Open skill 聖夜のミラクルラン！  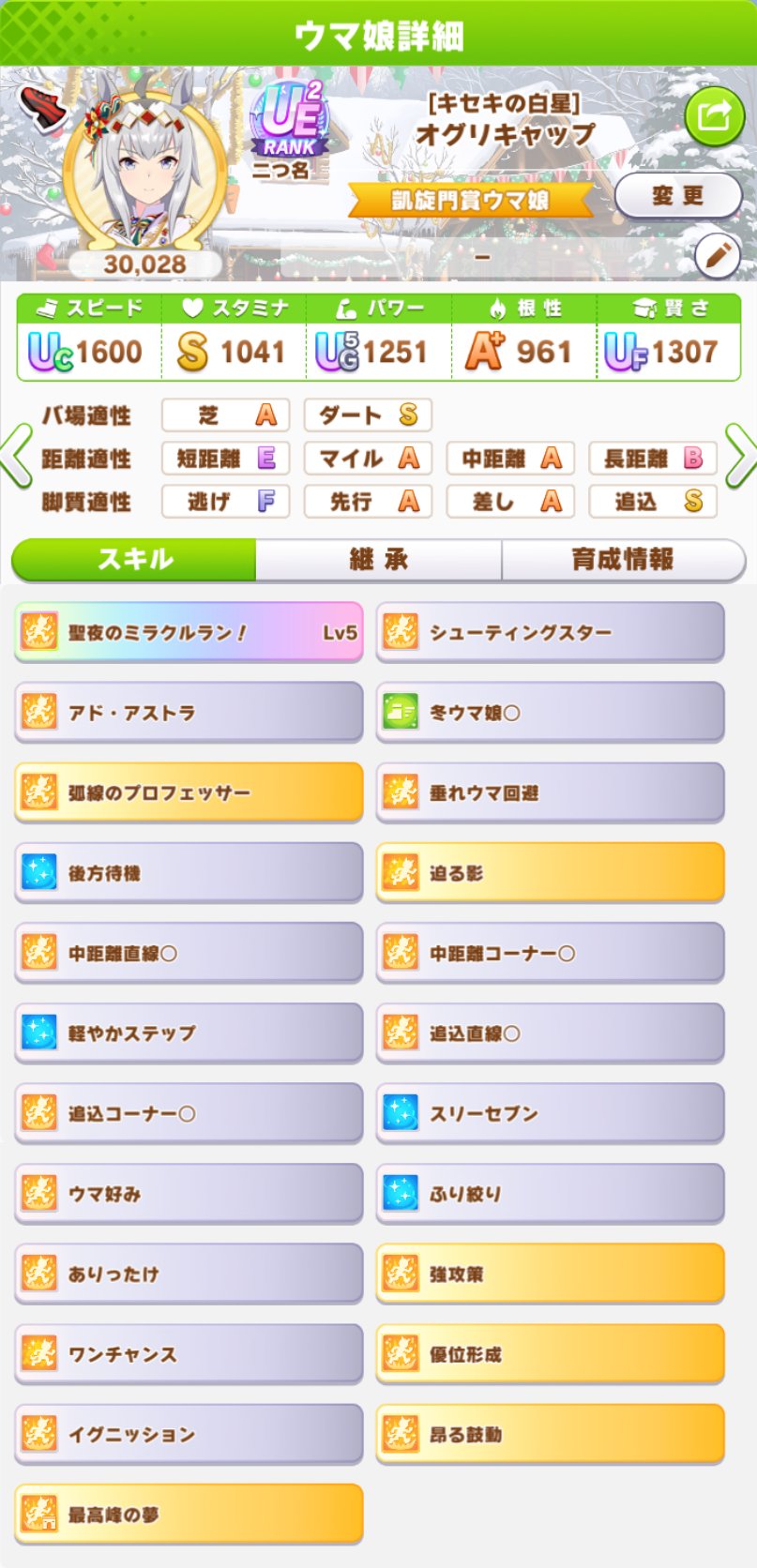pyautogui.click(x=189, y=633)
